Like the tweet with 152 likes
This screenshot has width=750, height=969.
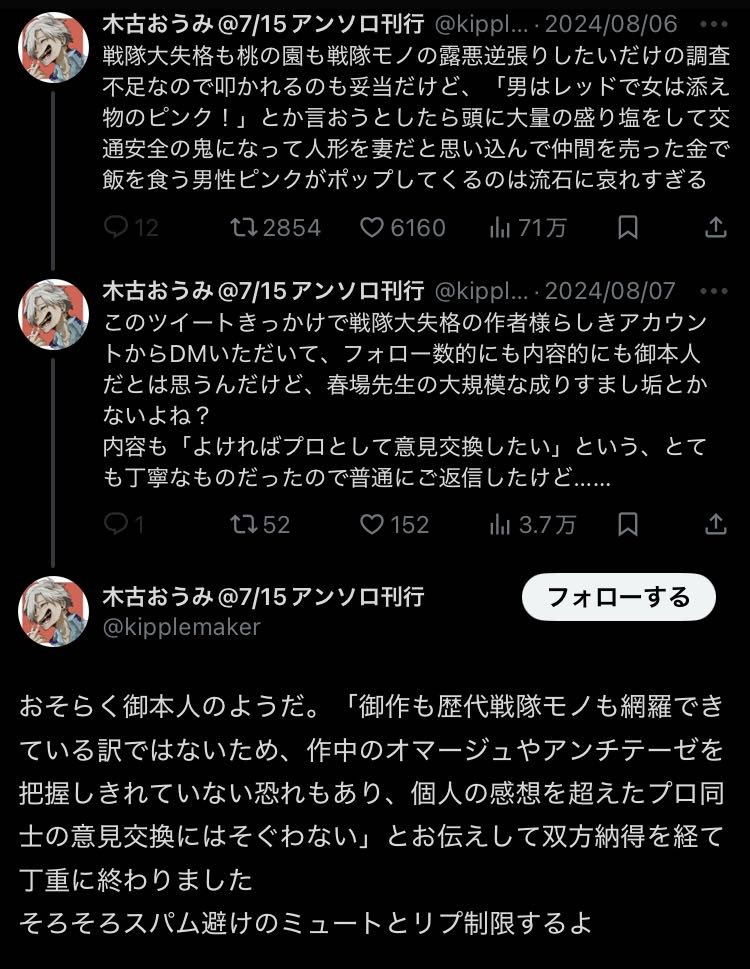372,524
